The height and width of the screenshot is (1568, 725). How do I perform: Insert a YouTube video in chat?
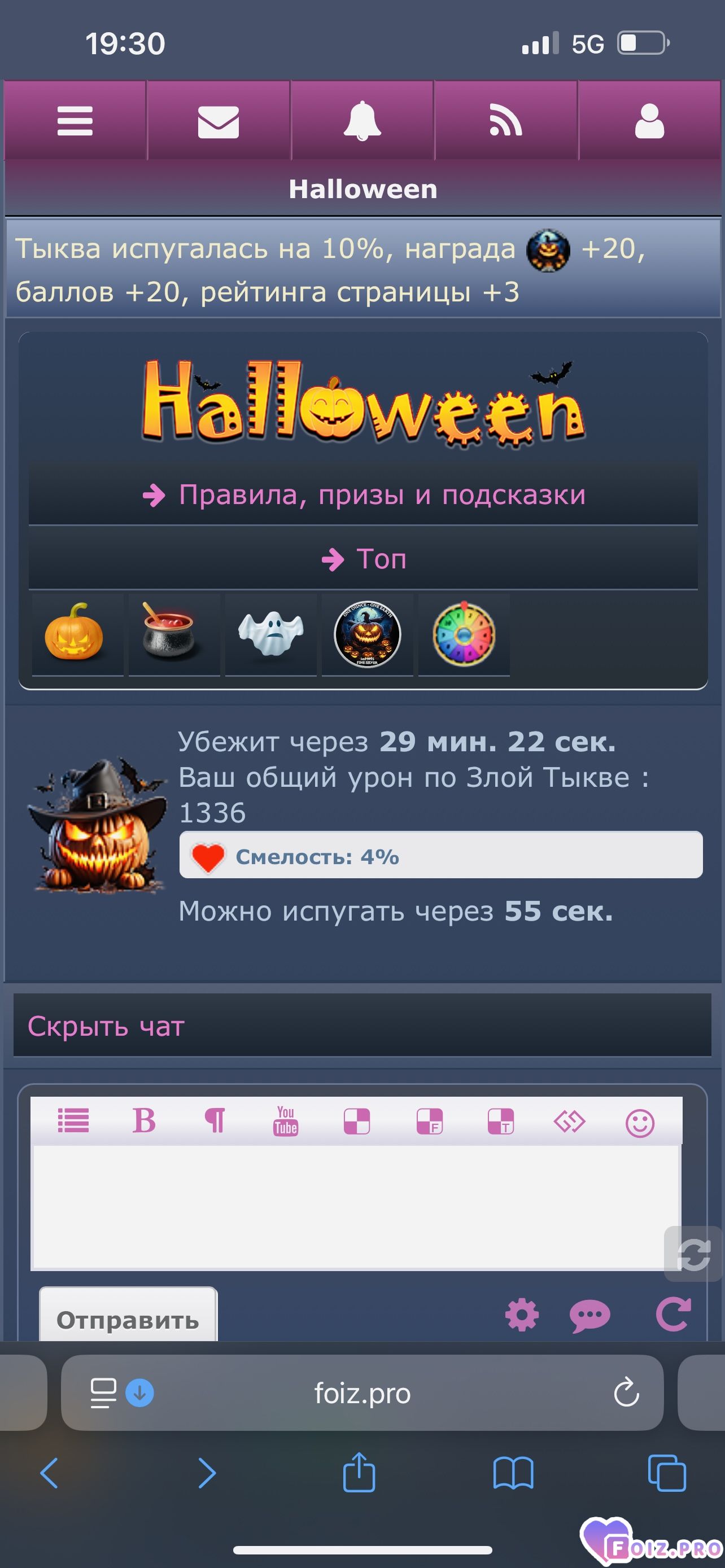286,1120
